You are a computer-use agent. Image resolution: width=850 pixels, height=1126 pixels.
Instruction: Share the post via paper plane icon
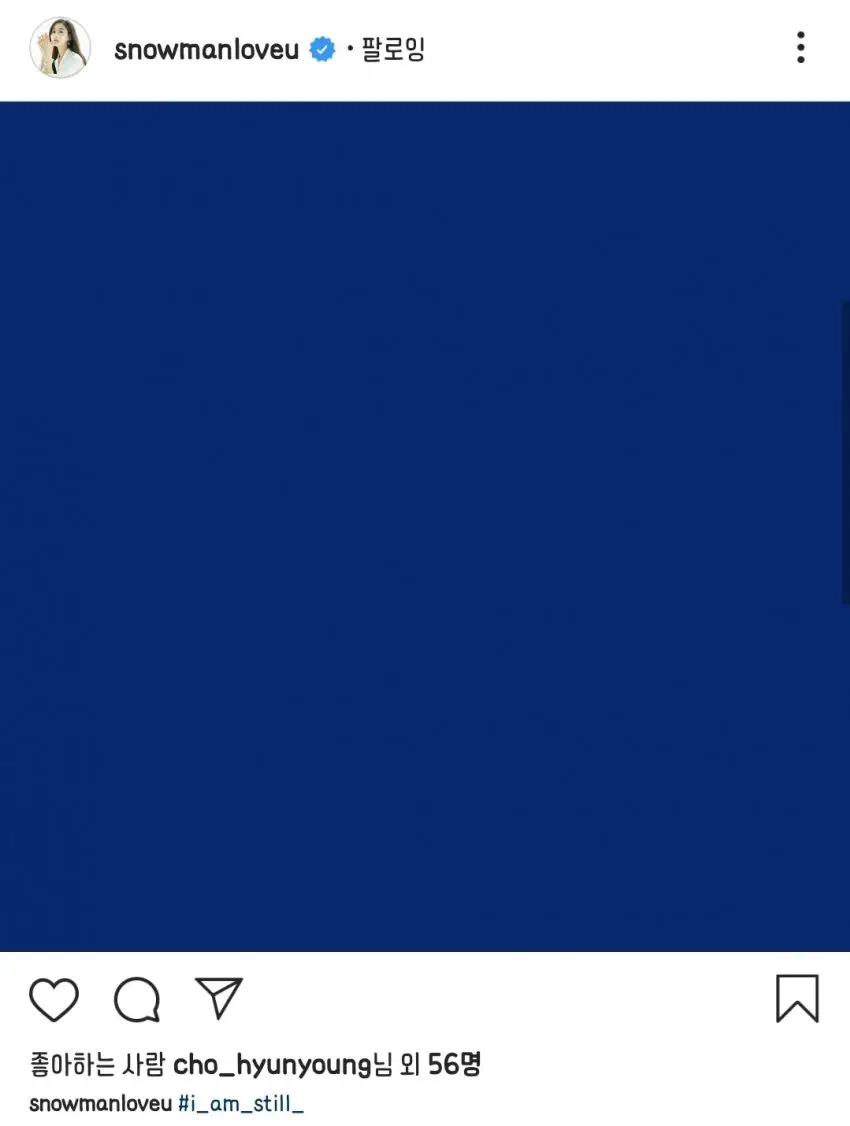coord(219,998)
